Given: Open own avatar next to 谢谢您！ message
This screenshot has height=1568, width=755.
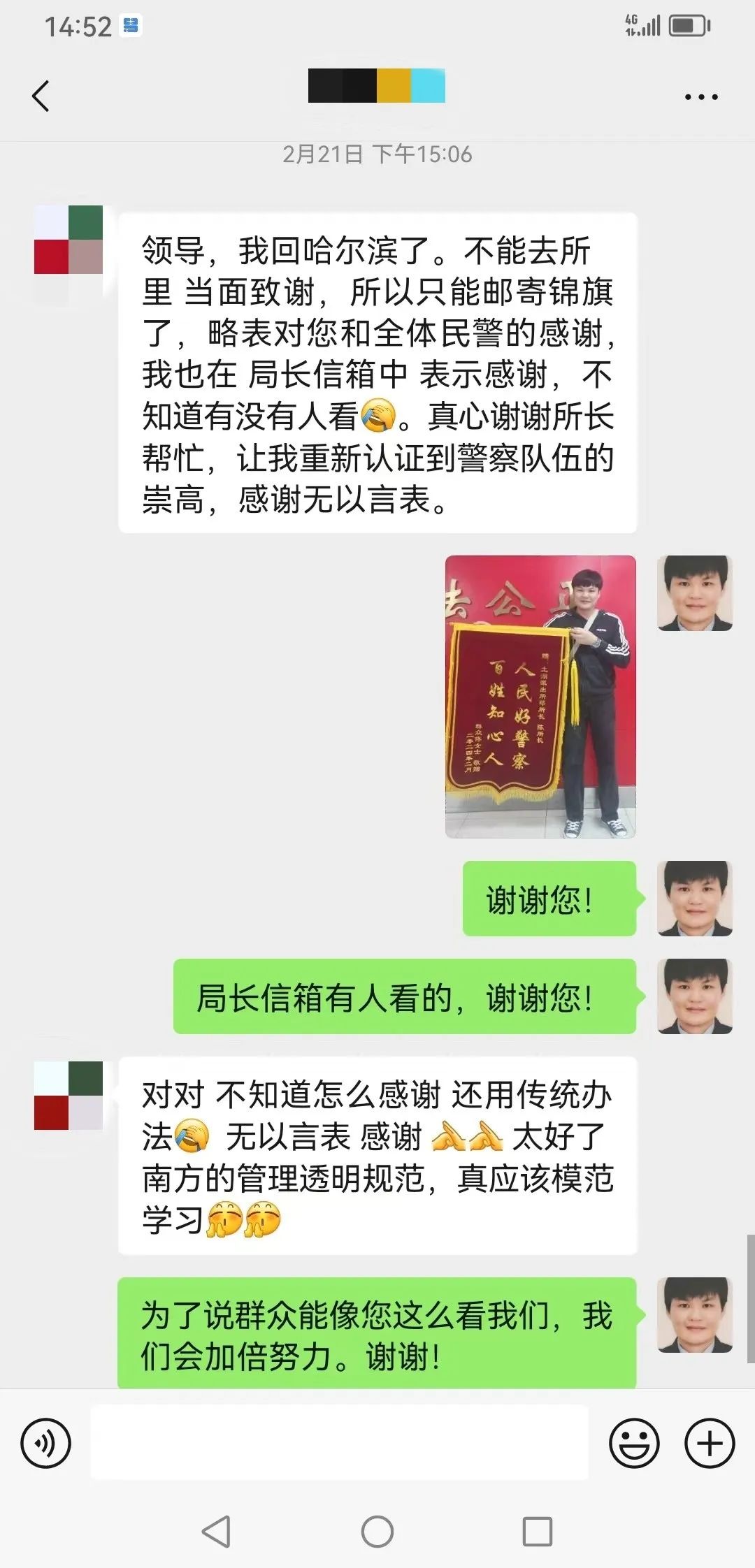Looking at the screenshot, I should point(694,899).
